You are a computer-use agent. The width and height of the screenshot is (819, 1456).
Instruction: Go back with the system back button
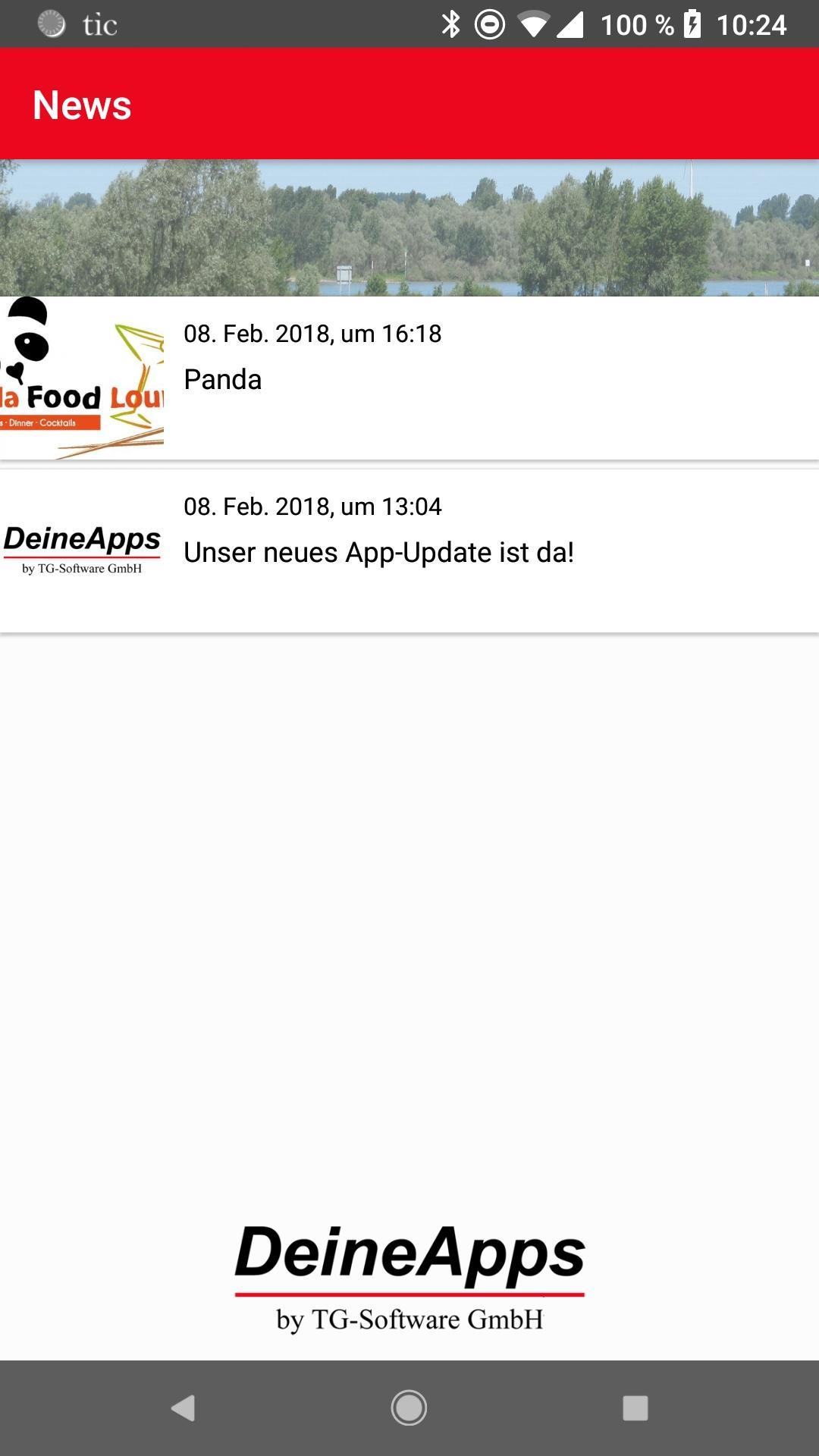tap(183, 1408)
